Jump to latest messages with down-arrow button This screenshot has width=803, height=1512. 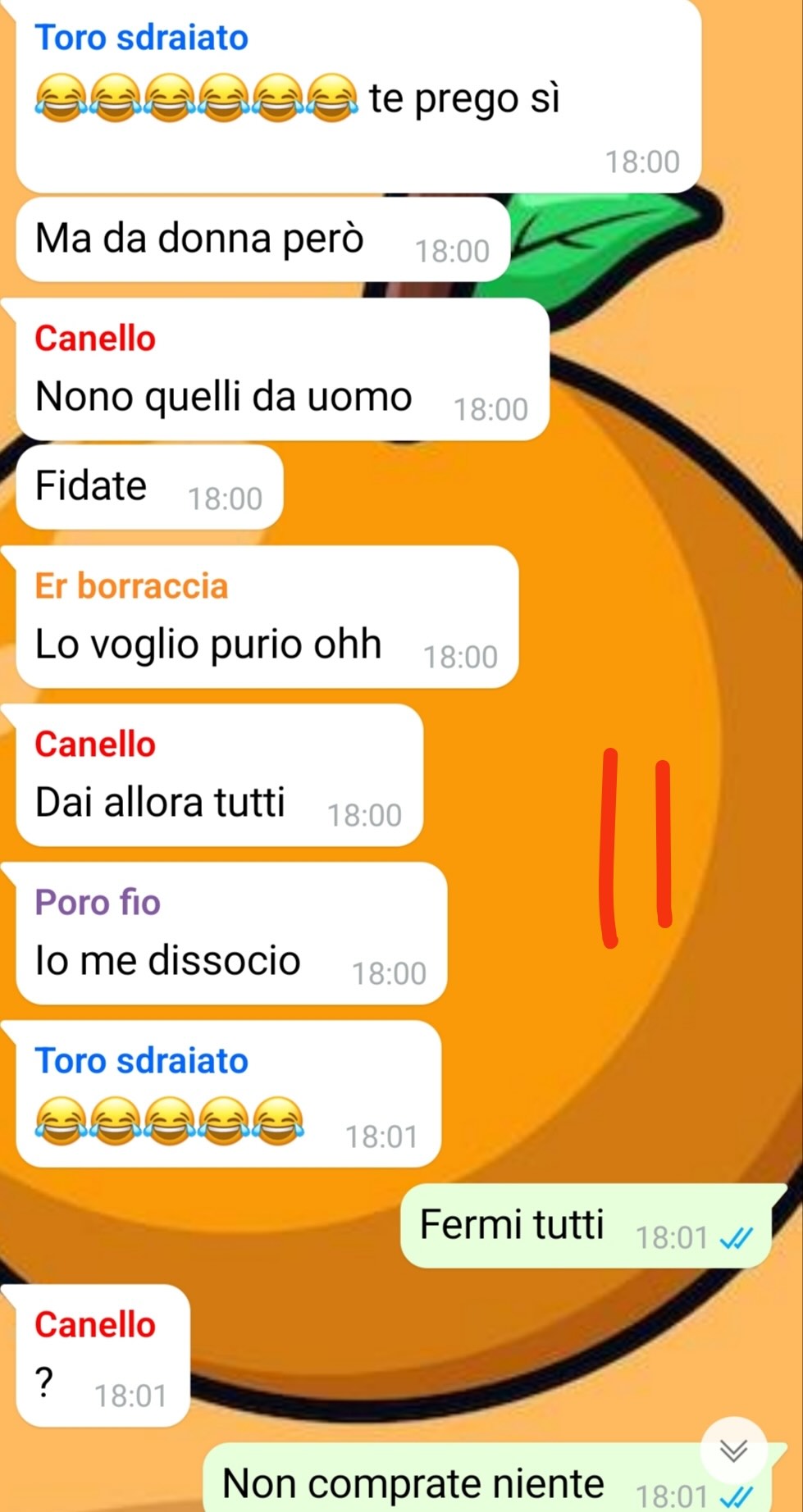point(733,1450)
